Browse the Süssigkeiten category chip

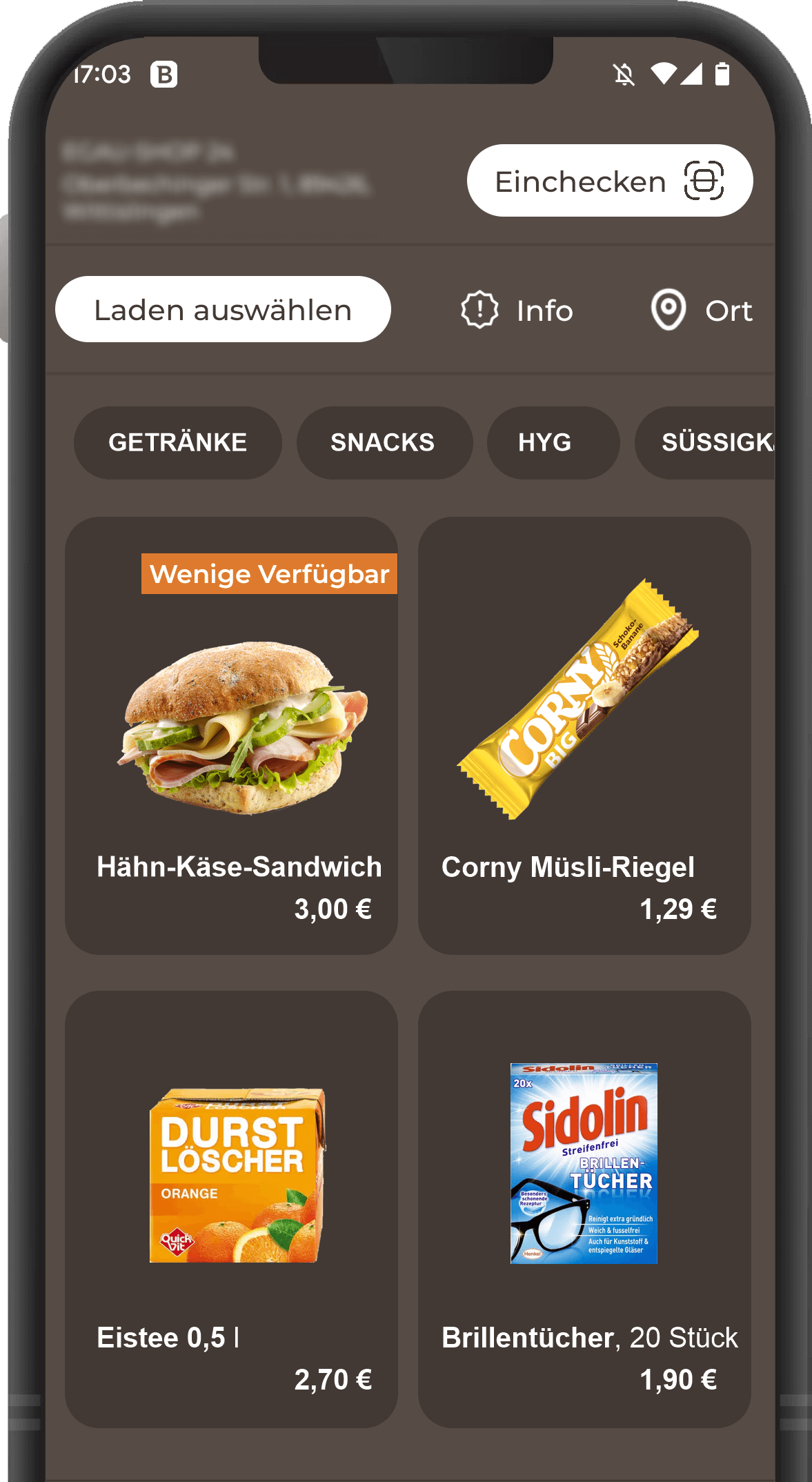click(x=711, y=442)
